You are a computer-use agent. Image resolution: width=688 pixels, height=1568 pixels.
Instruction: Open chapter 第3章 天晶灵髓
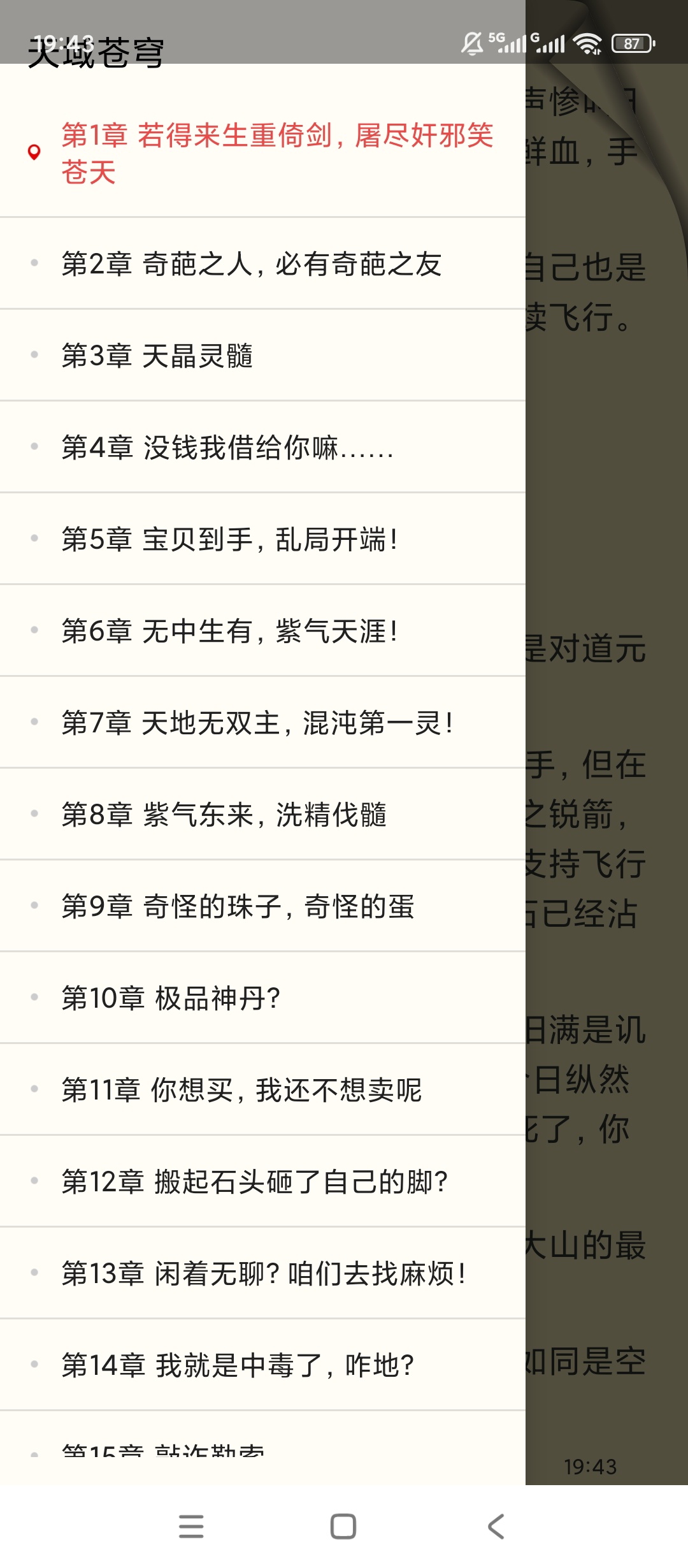159,357
